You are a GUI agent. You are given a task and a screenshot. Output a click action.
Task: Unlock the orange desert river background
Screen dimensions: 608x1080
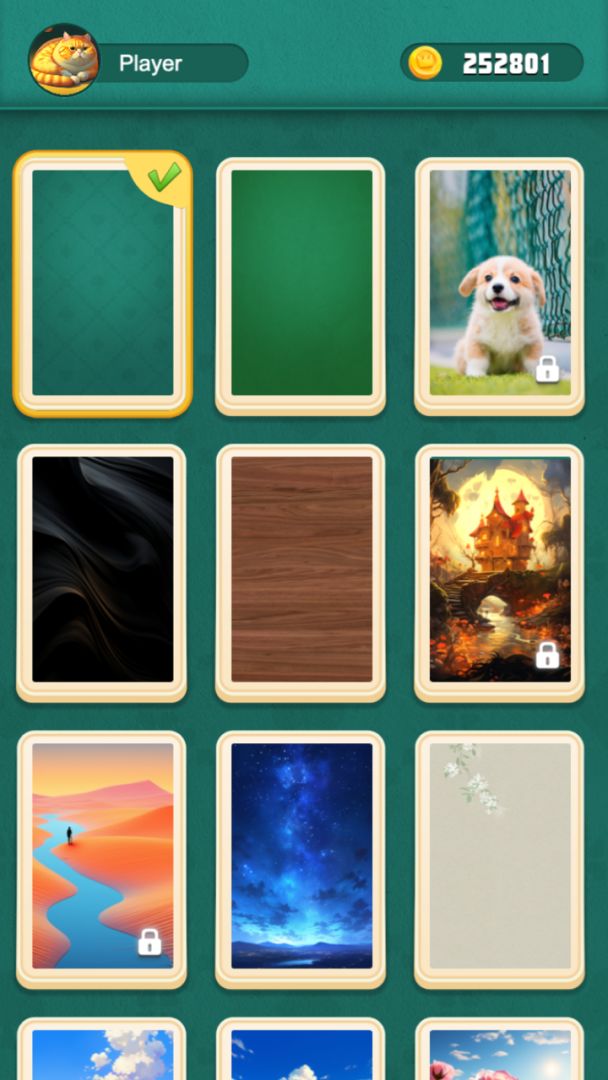[x=102, y=856]
